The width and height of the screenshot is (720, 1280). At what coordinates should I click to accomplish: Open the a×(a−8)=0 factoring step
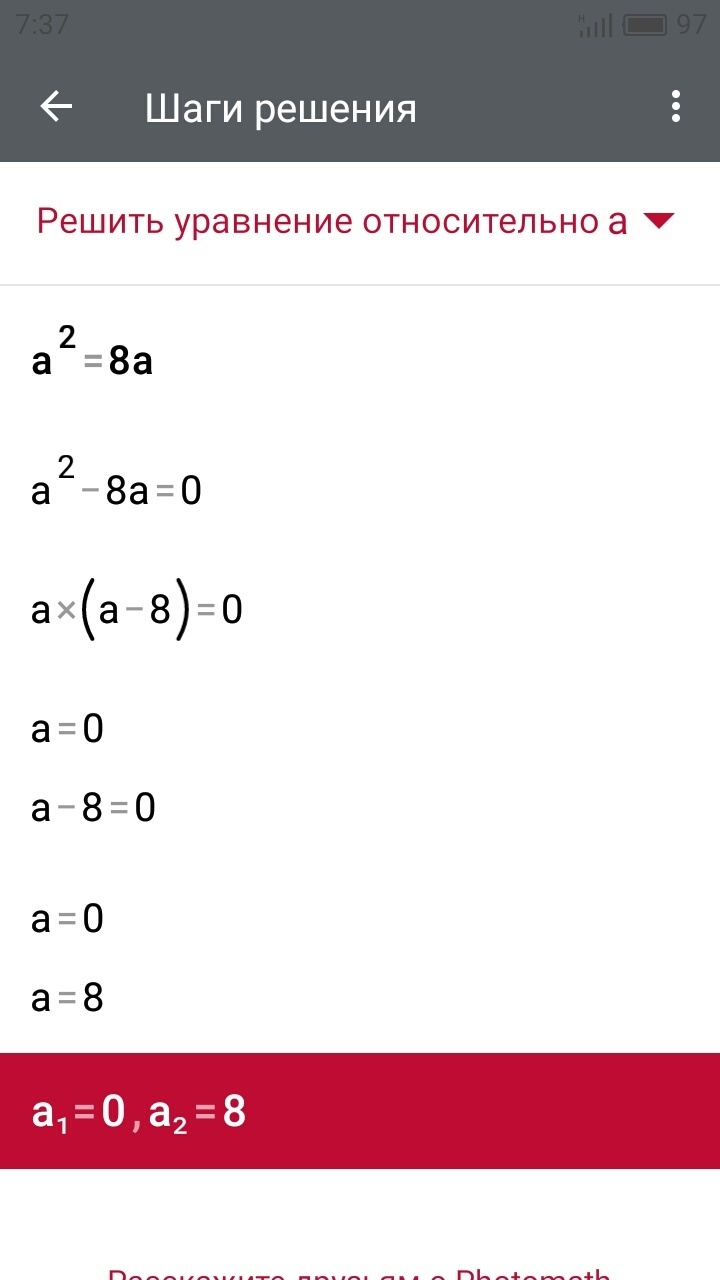[137, 610]
